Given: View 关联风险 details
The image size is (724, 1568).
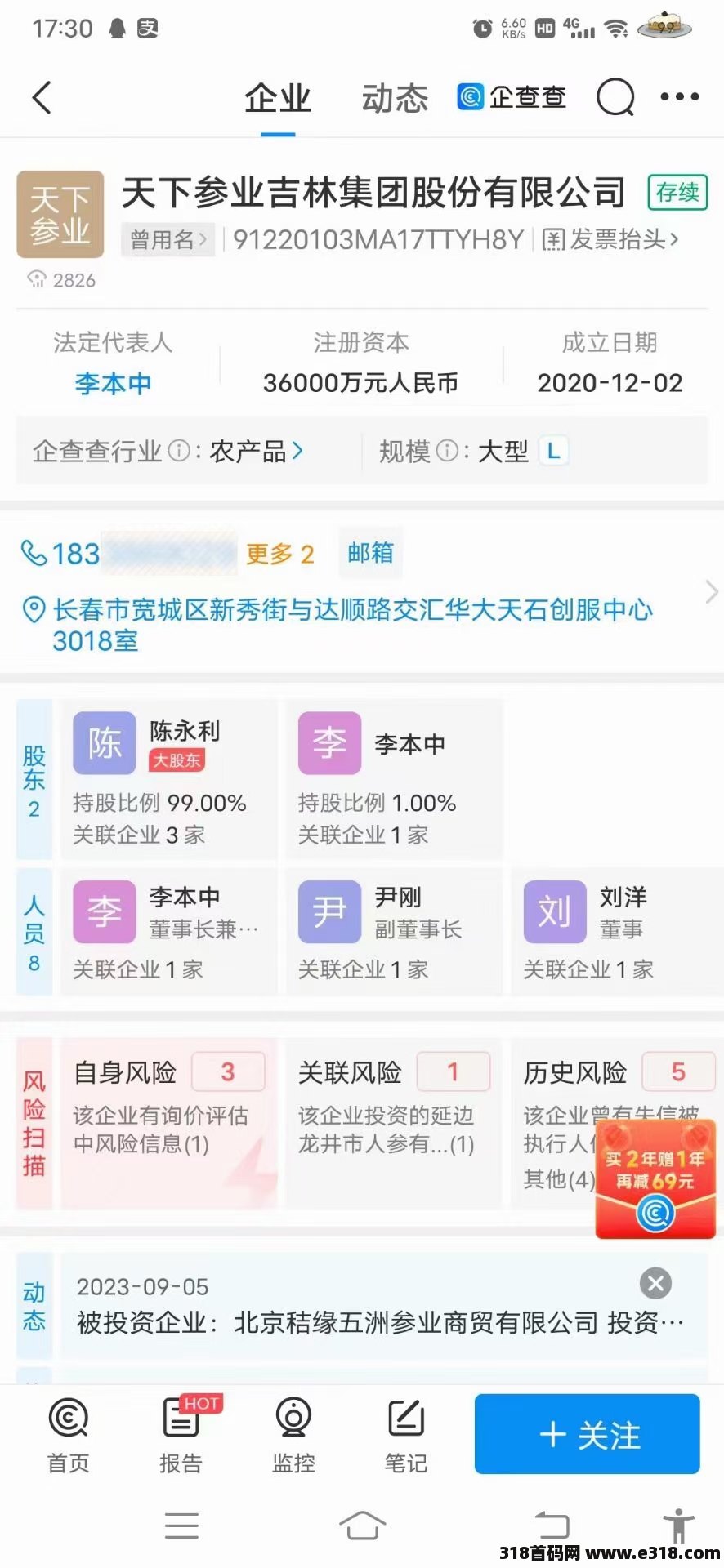Looking at the screenshot, I should click(x=394, y=1123).
